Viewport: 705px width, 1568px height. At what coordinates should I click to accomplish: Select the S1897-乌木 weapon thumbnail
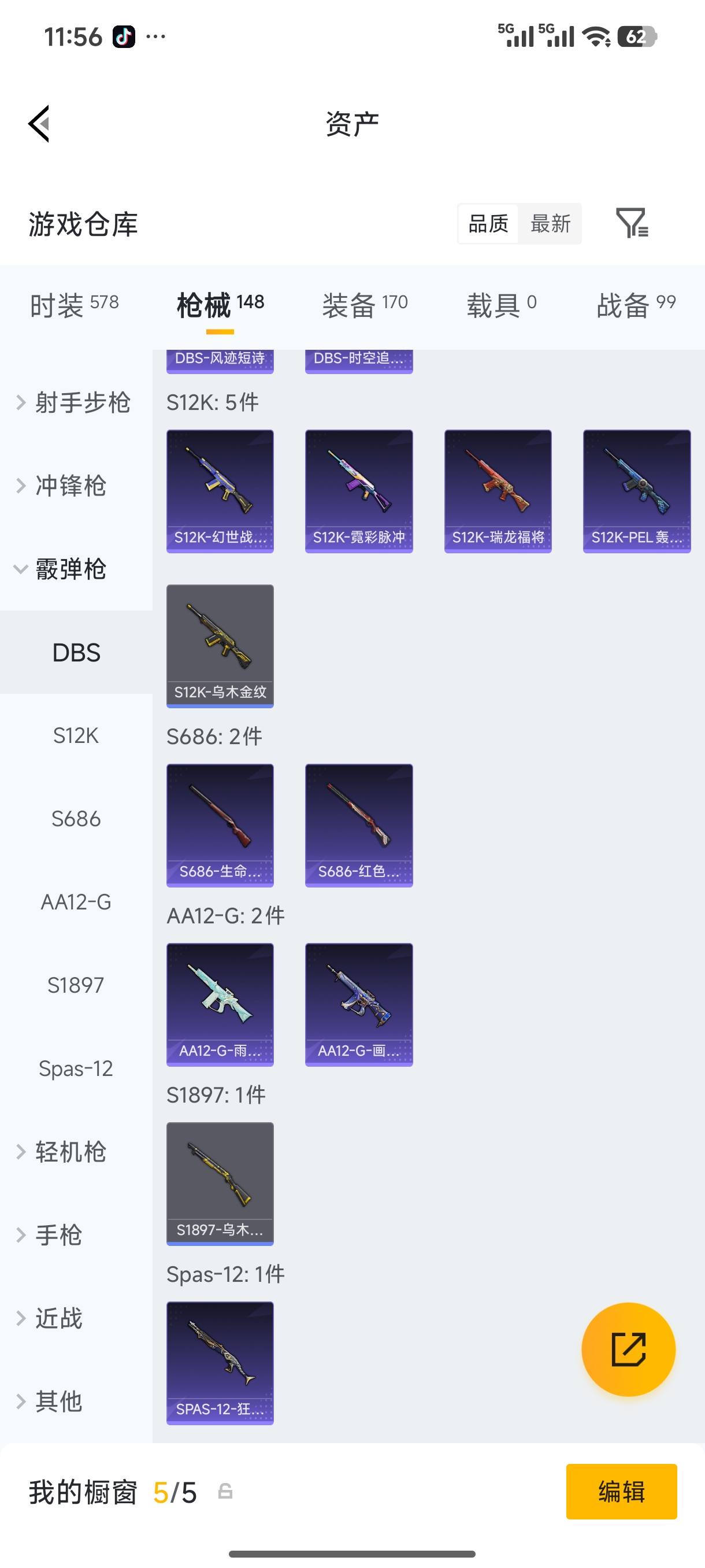point(220,1184)
